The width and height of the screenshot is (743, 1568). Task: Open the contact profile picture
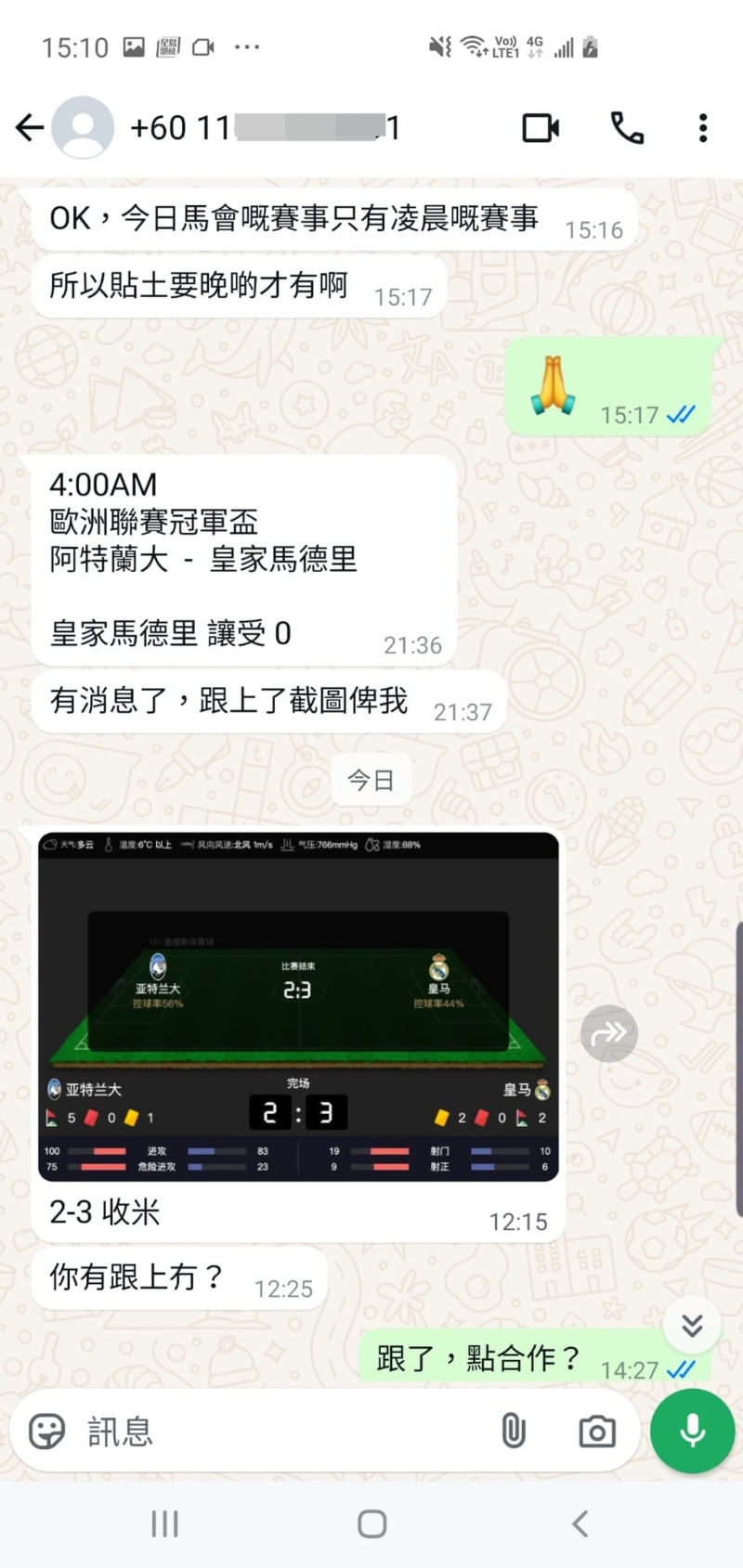click(x=83, y=128)
